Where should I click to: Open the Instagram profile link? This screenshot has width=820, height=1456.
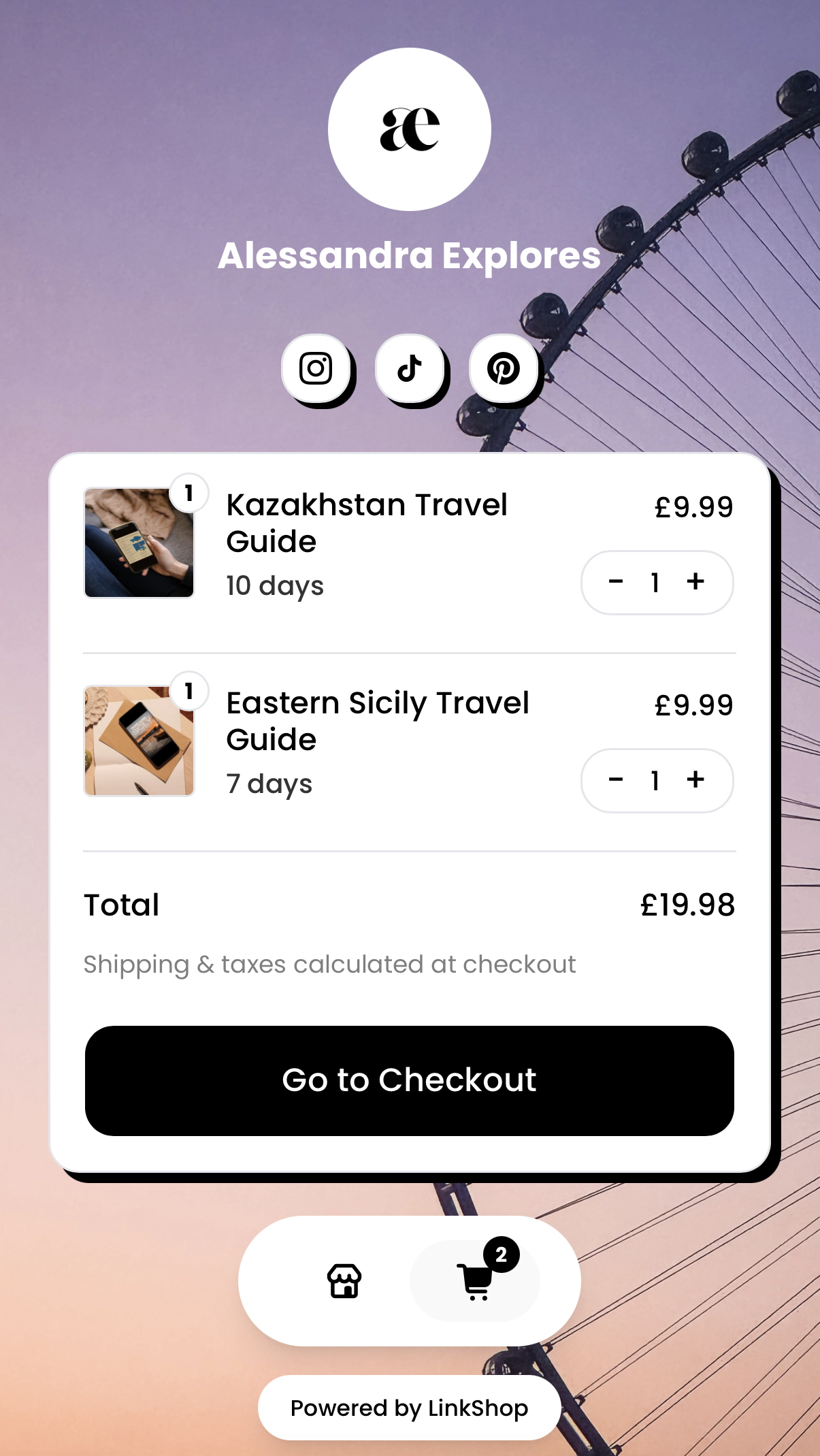316,369
